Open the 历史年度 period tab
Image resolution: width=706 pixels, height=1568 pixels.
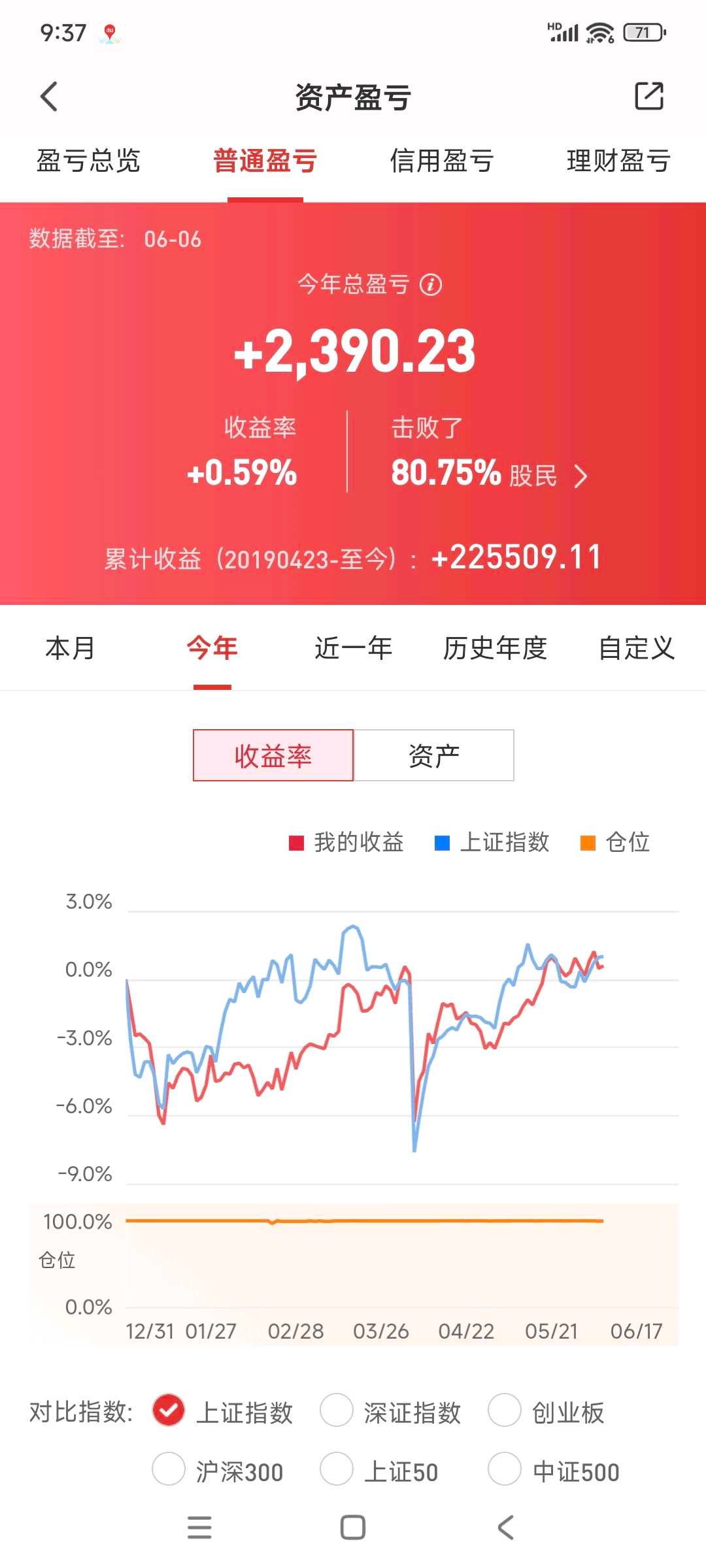coord(495,648)
